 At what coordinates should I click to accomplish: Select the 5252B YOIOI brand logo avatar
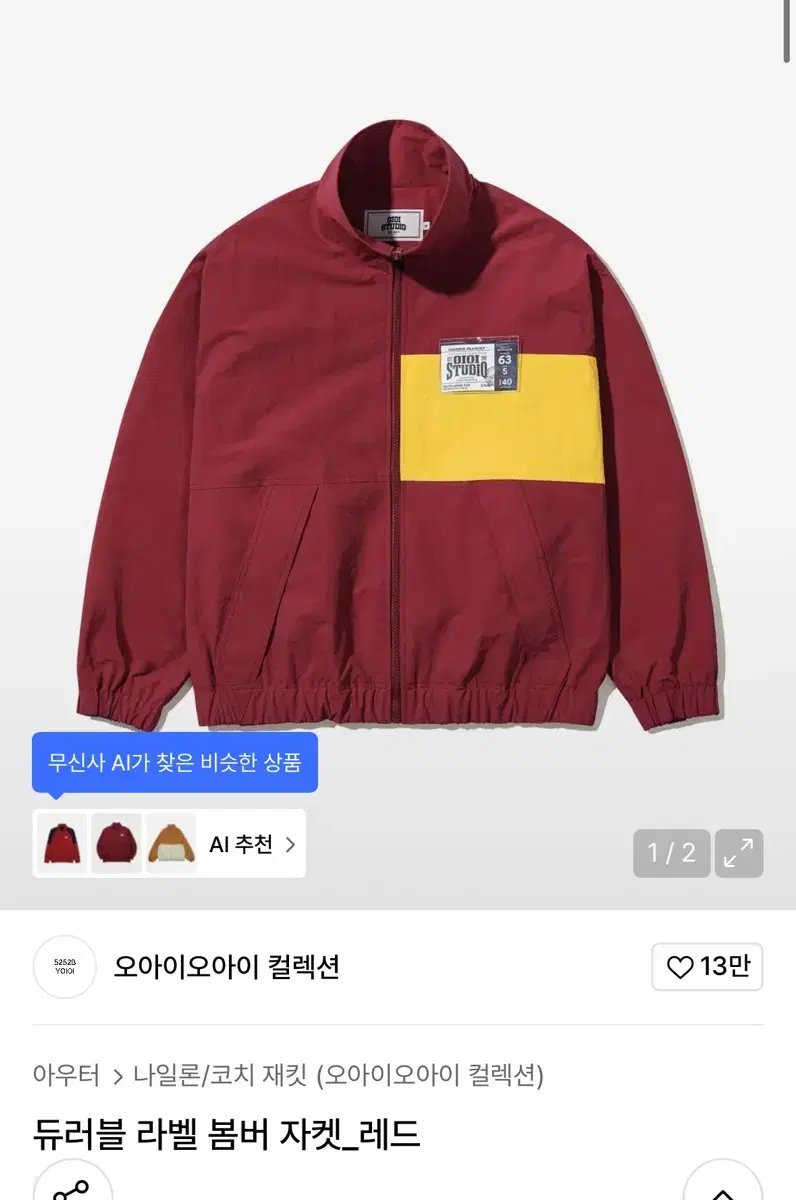64,969
